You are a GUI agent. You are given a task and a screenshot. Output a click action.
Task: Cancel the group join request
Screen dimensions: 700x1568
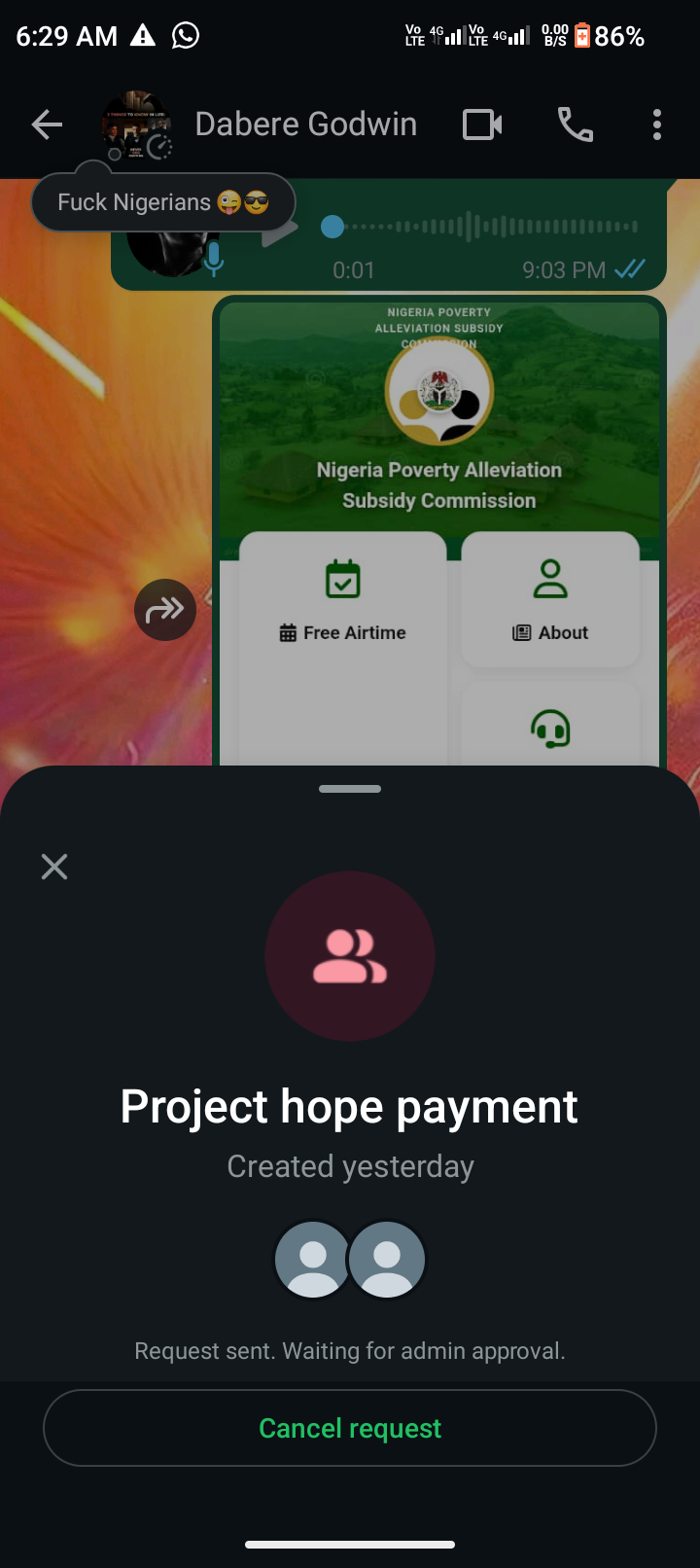tap(350, 1428)
